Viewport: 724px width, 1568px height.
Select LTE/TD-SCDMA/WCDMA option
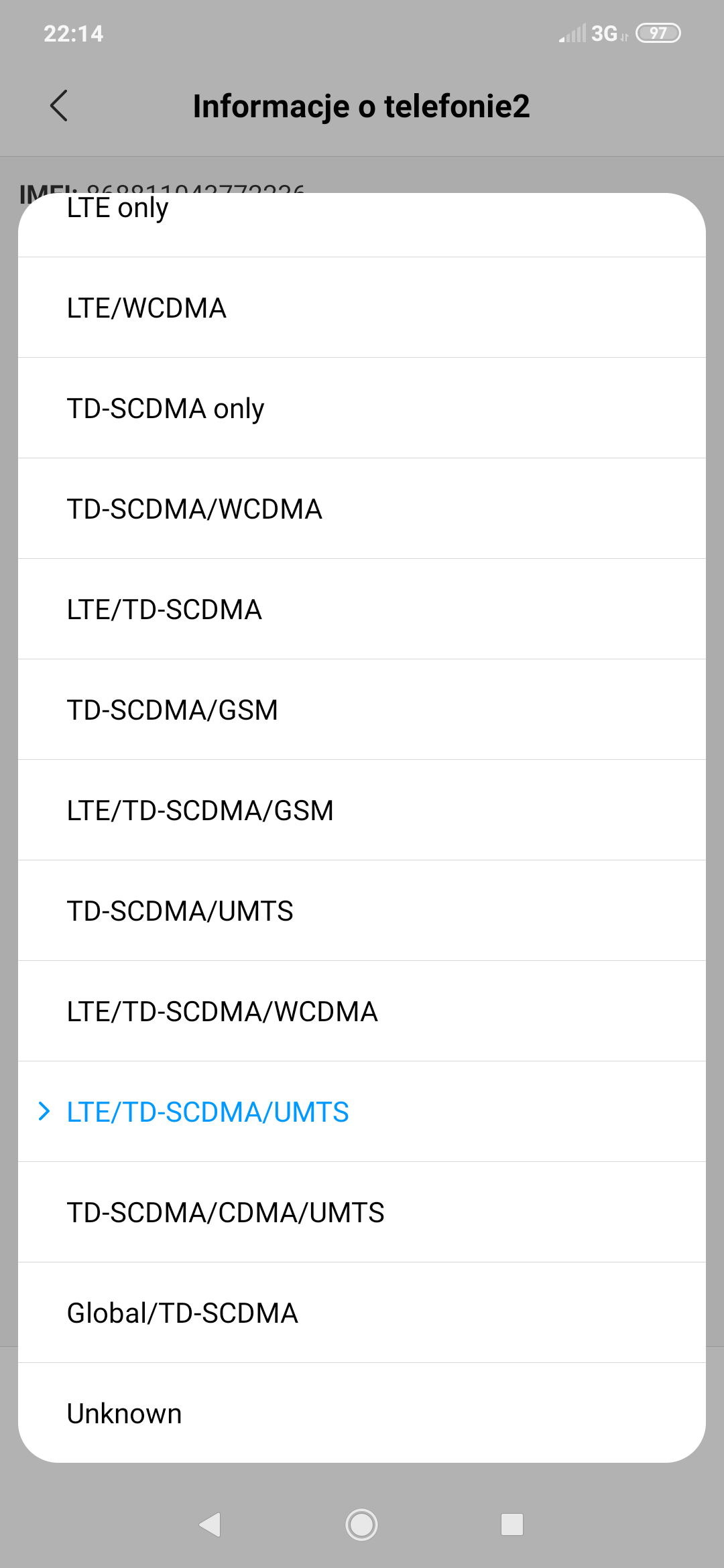pyautogui.click(x=362, y=1012)
